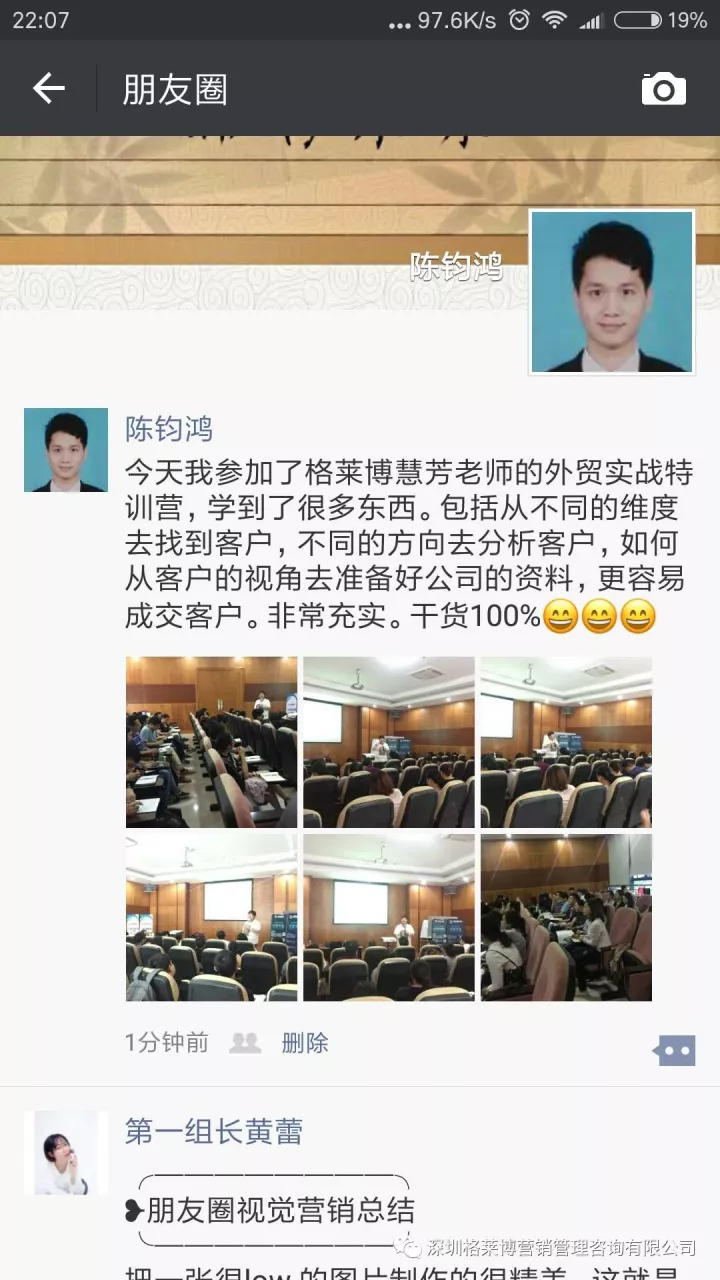Open 陈钧鸿's name link above the post
Image resolution: width=720 pixels, height=1280 pixels.
pyautogui.click(x=169, y=430)
